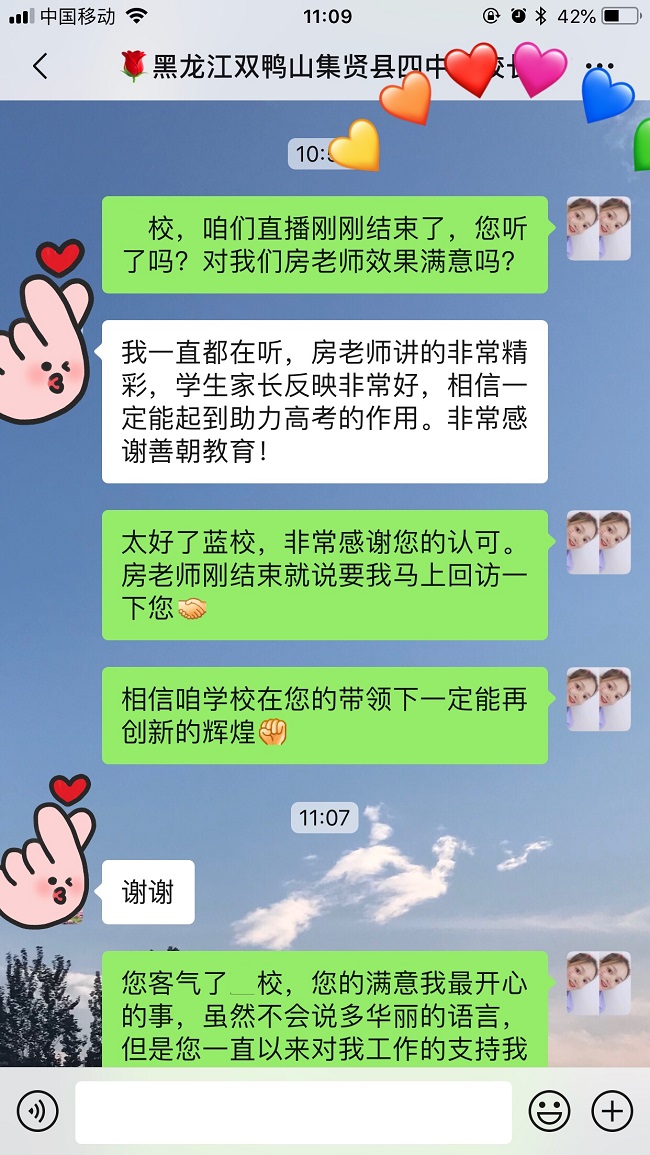Image resolution: width=650 pixels, height=1155 pixels.
Task: Open sender avatar beside the 再创新的辉煌 message
Action: point(598,699)
